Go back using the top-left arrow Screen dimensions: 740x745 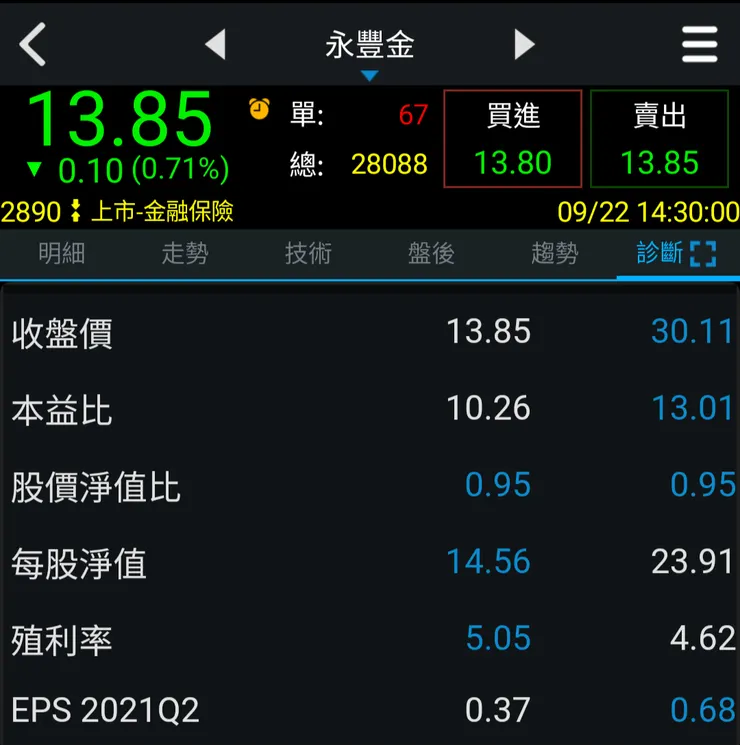pyautogui.click(x=33, y=45)
